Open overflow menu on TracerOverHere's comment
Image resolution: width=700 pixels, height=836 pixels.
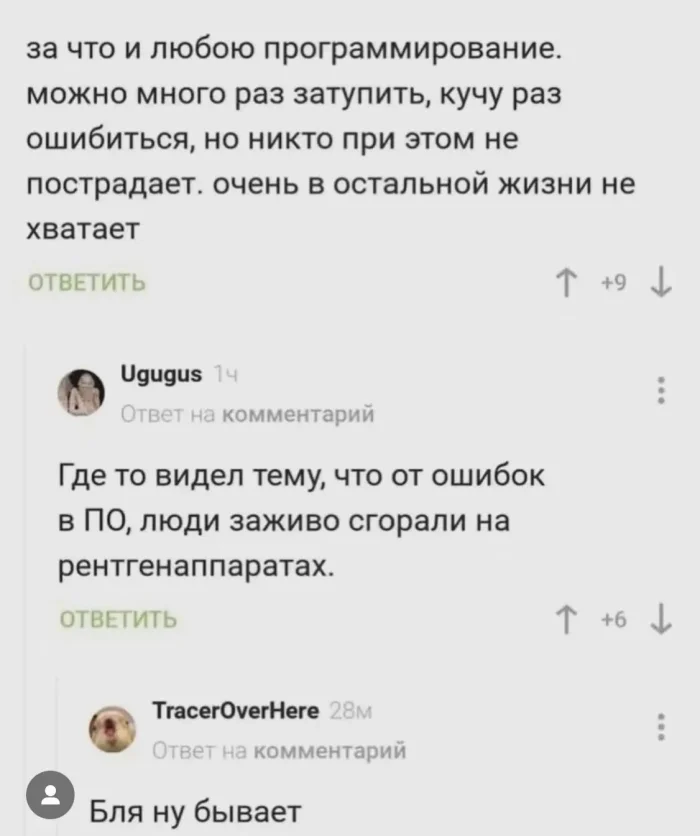pyautogui.click(x=659, y=727)
